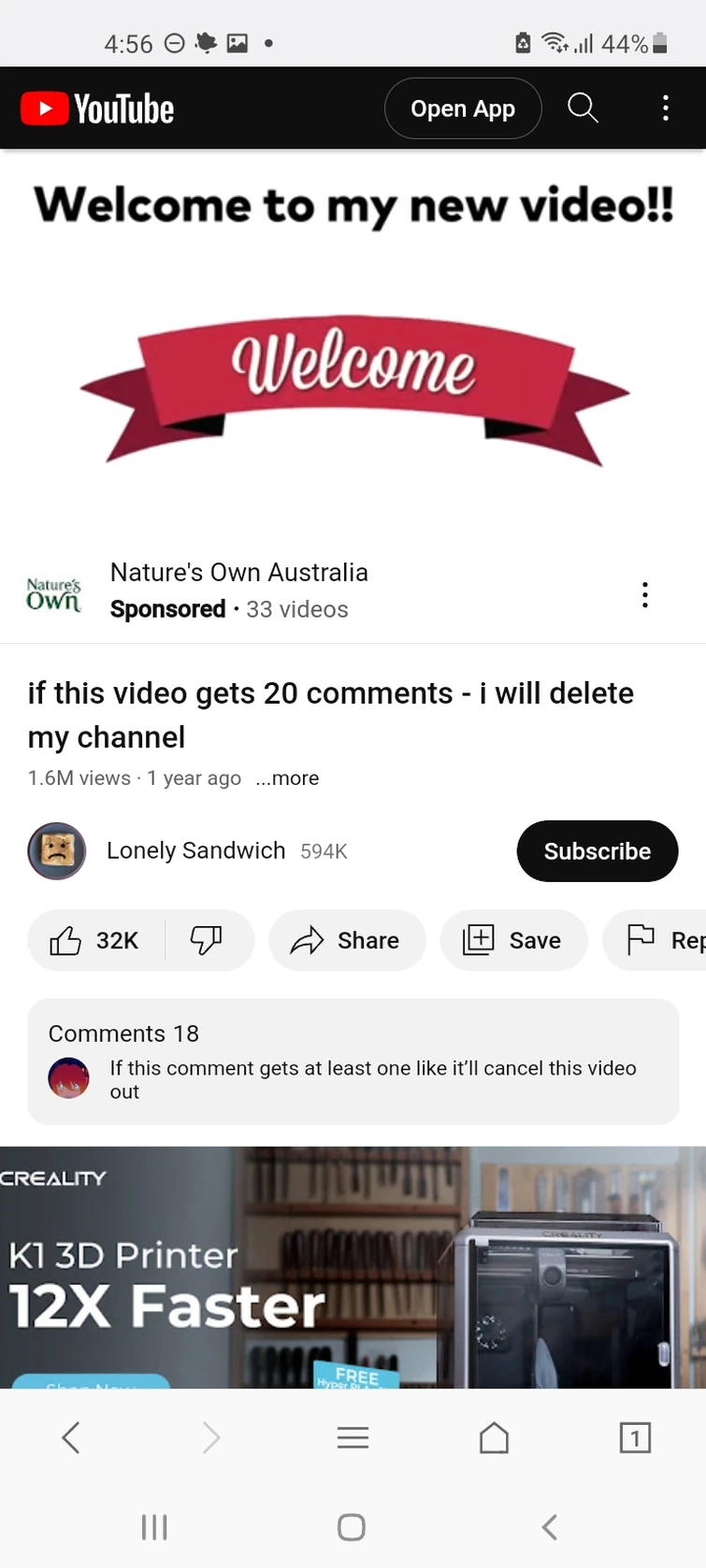The width and height of the screenshot is (706, 1568).
Task: Save the video to a playlist
Action: click(x=513, y=940)
